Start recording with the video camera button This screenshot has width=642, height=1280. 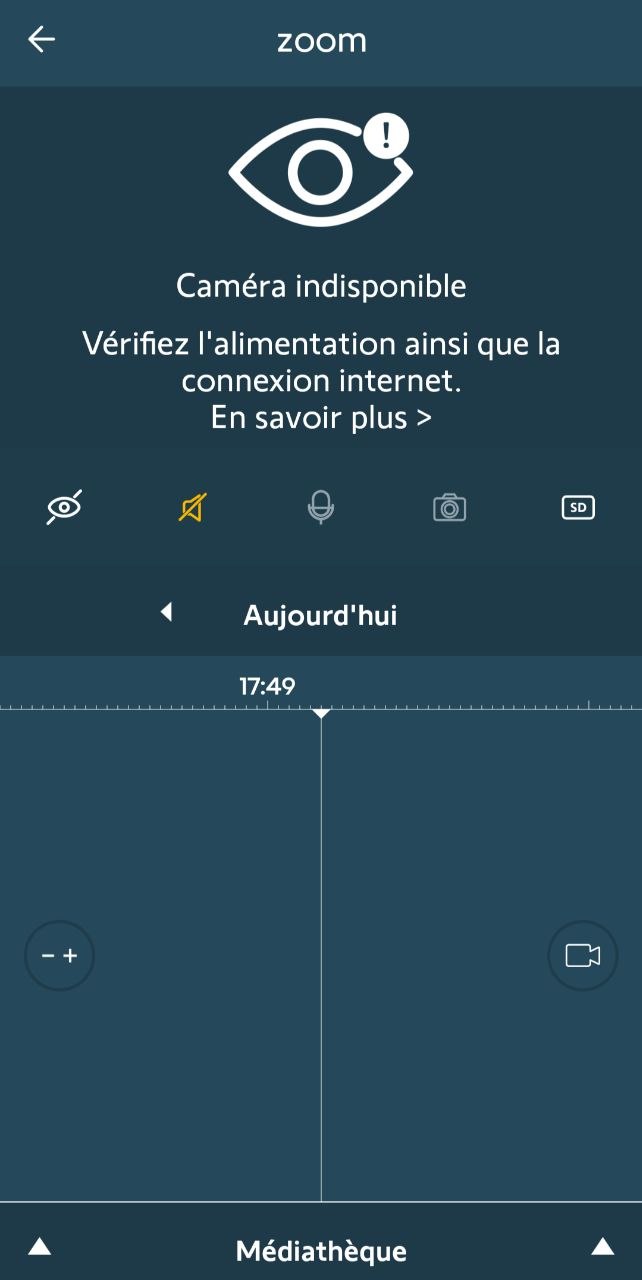(x=582, y=956)
